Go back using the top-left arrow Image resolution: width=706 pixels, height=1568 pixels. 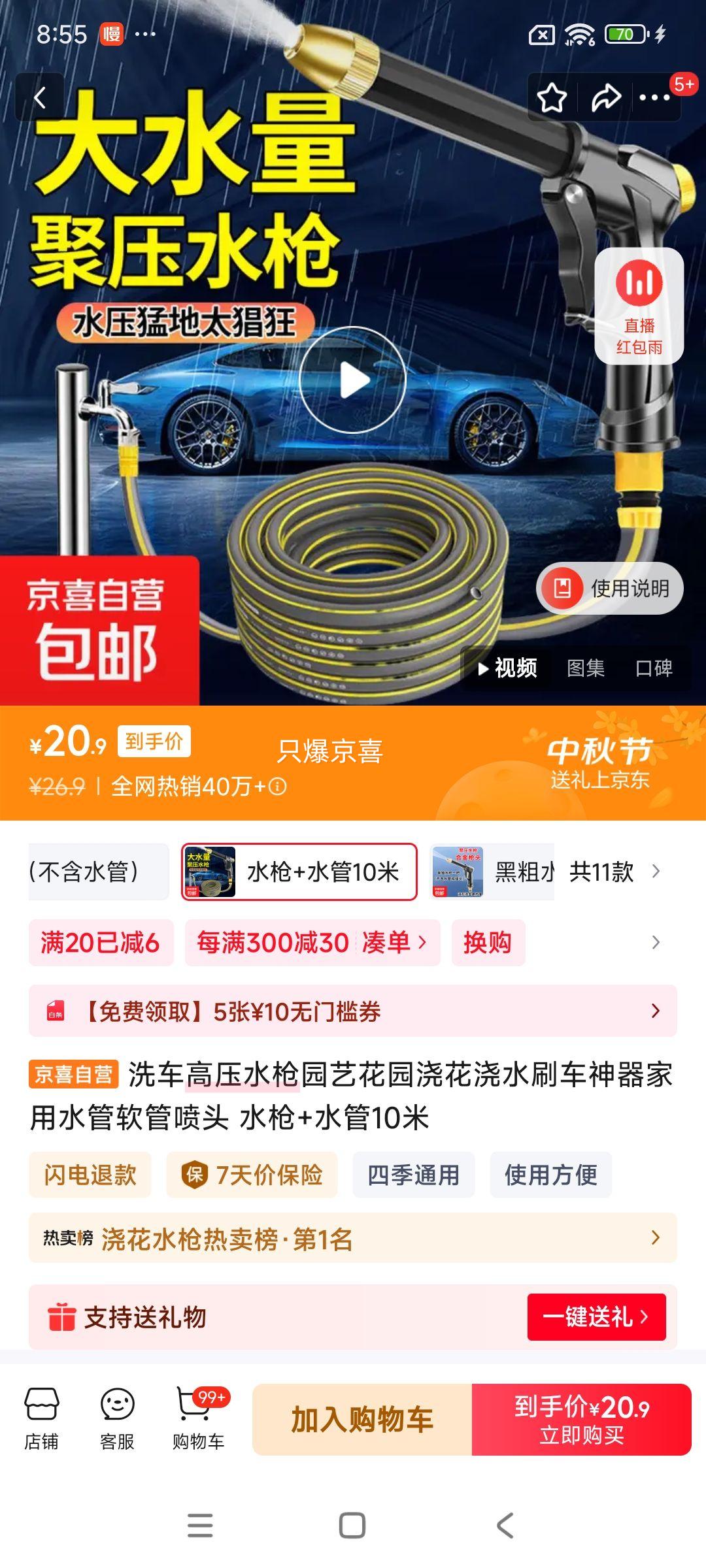point(40,98)
